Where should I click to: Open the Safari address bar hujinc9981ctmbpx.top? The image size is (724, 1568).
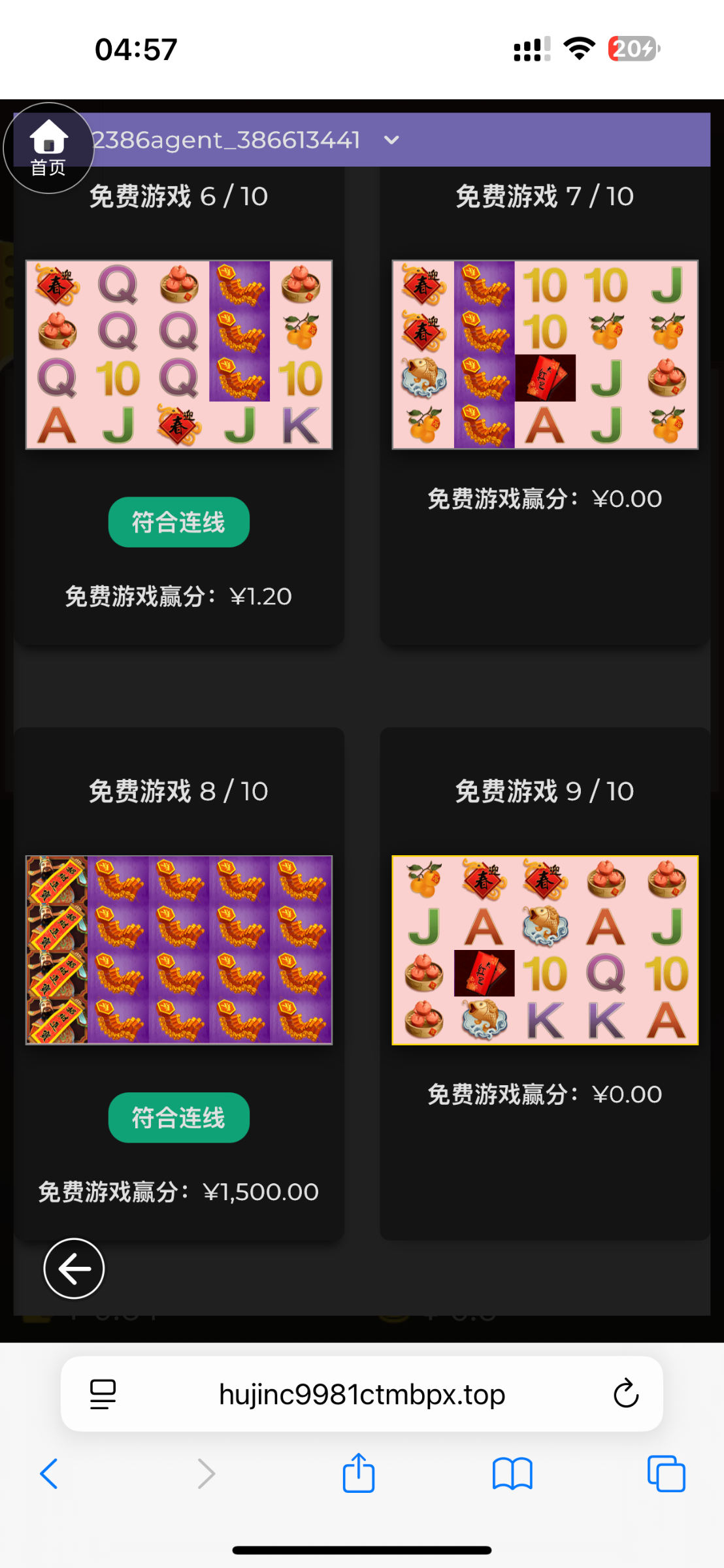tap(361, 1395)
